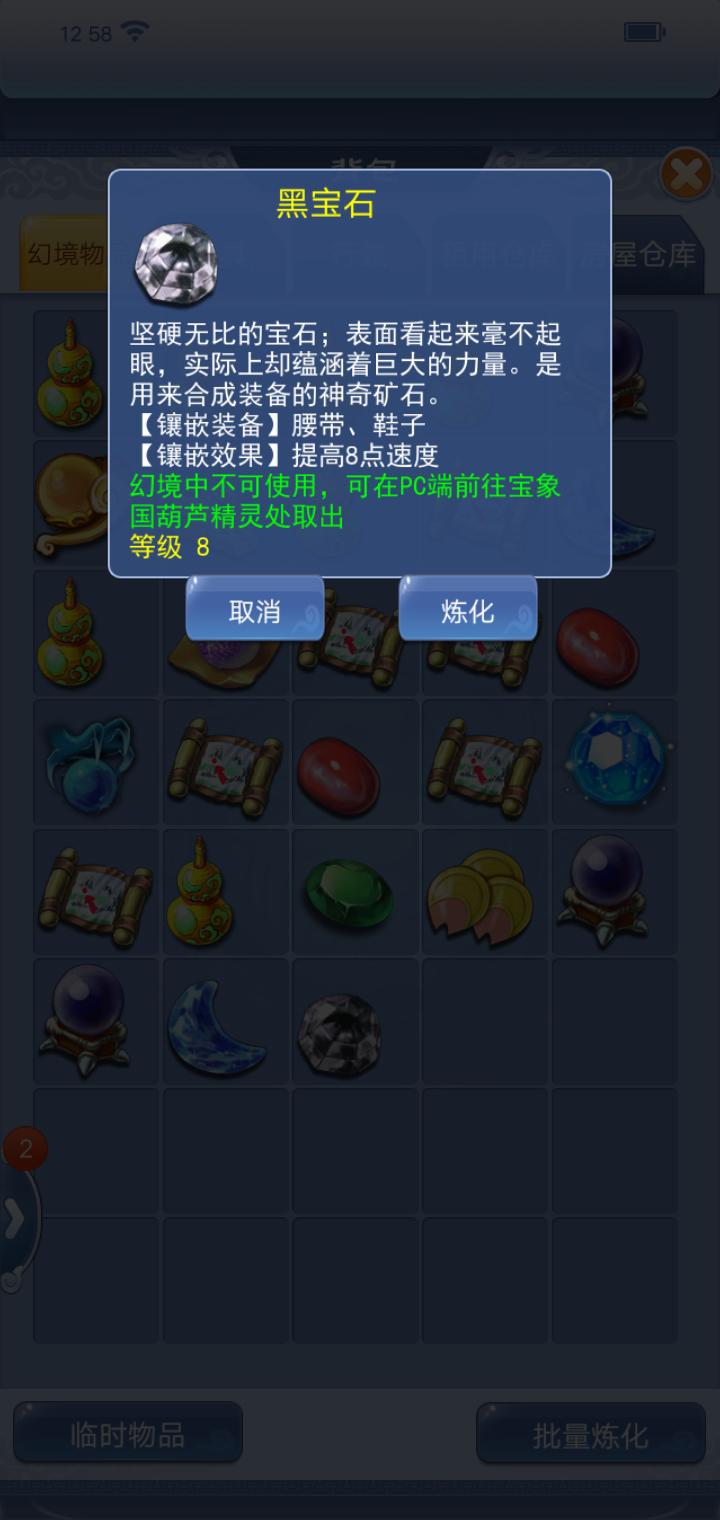Tap 批量炼化 batch refine button
720x1520 pixels.
(x=590, y=1436)
